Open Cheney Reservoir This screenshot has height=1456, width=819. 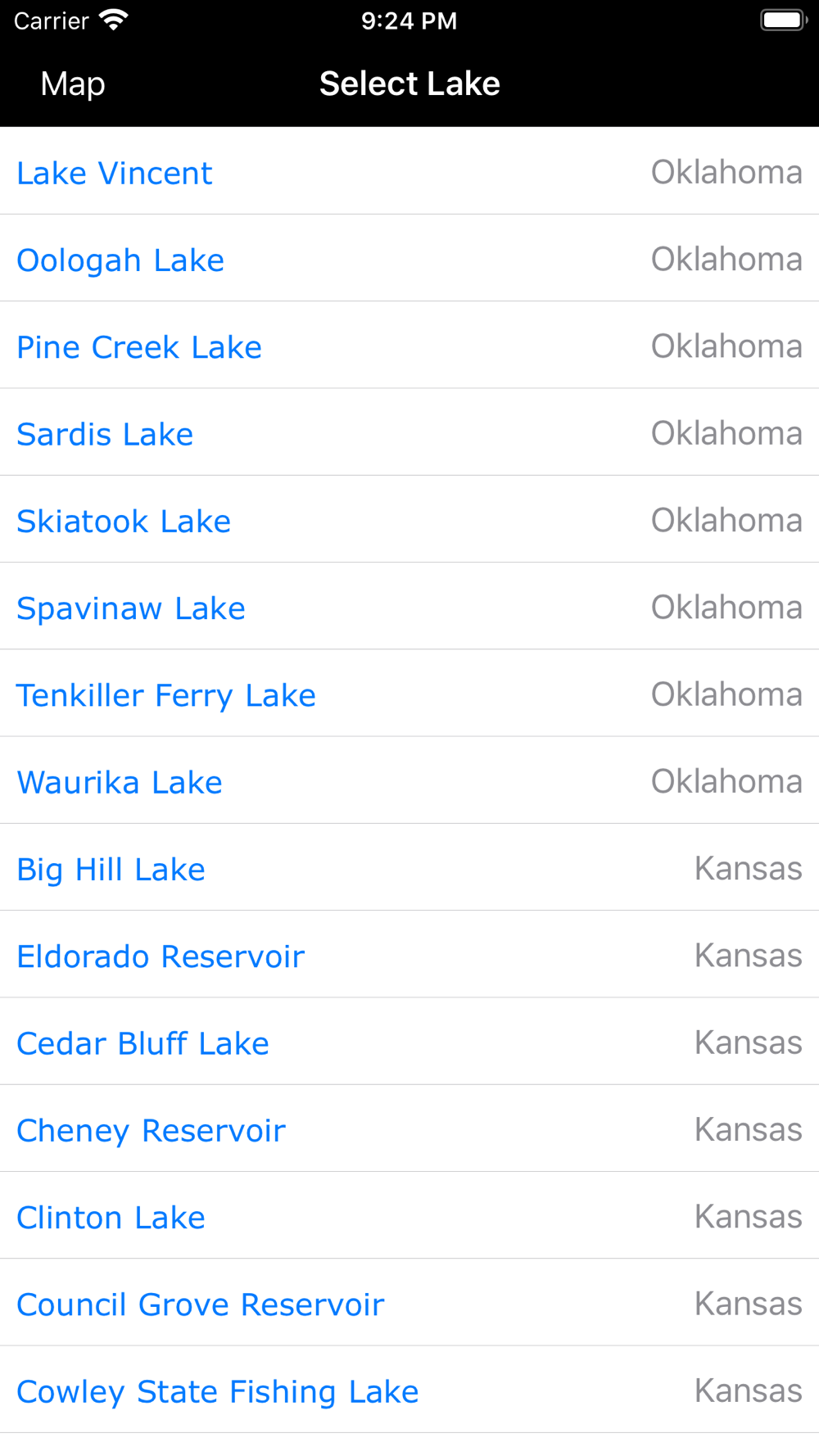coord(409,1128)
